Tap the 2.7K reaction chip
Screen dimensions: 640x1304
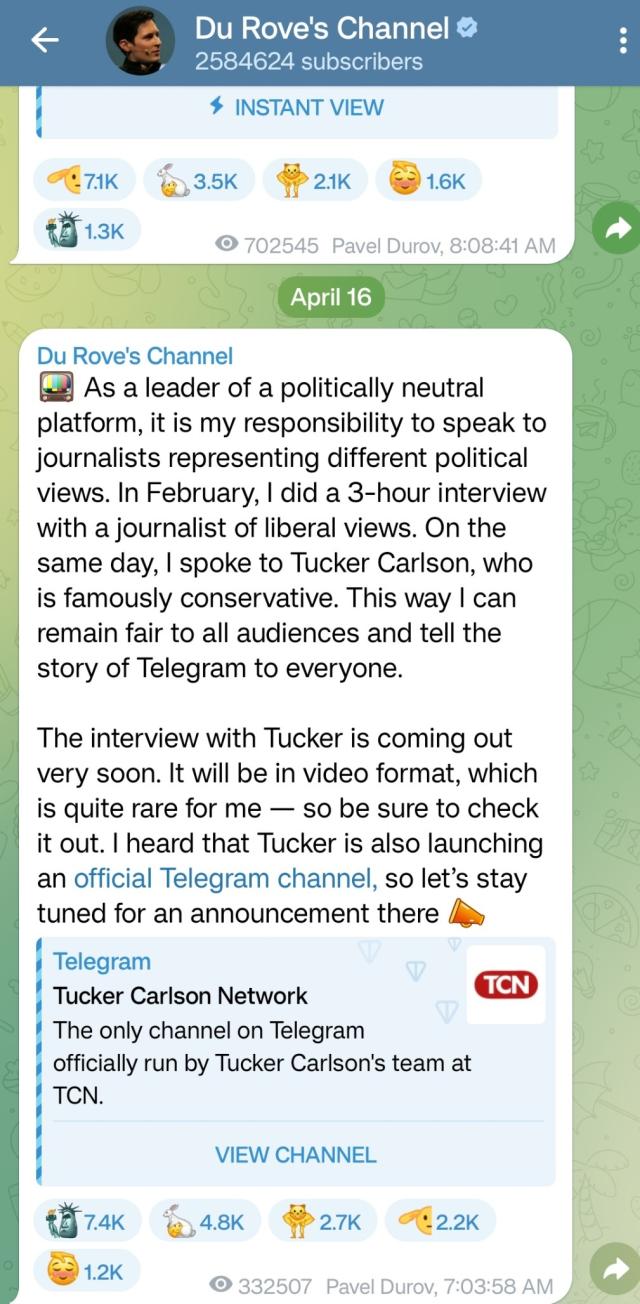[x=321, y=1221]
